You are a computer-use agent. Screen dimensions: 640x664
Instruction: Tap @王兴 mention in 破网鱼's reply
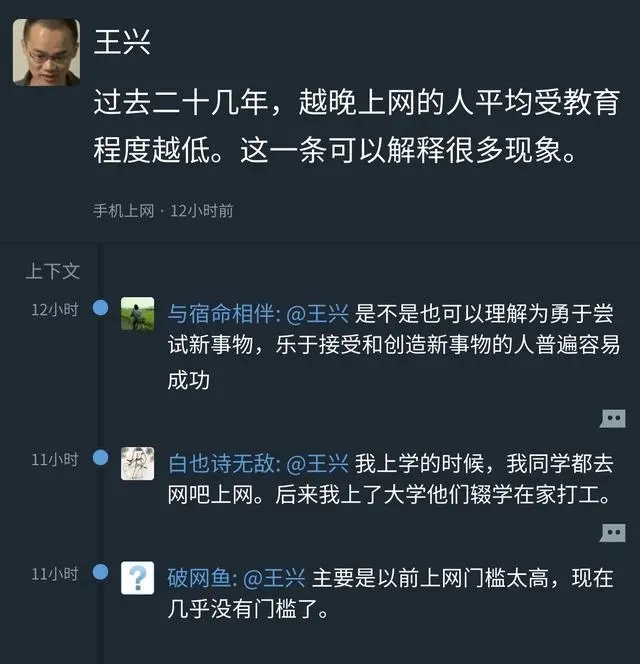(x=276, y=577)
